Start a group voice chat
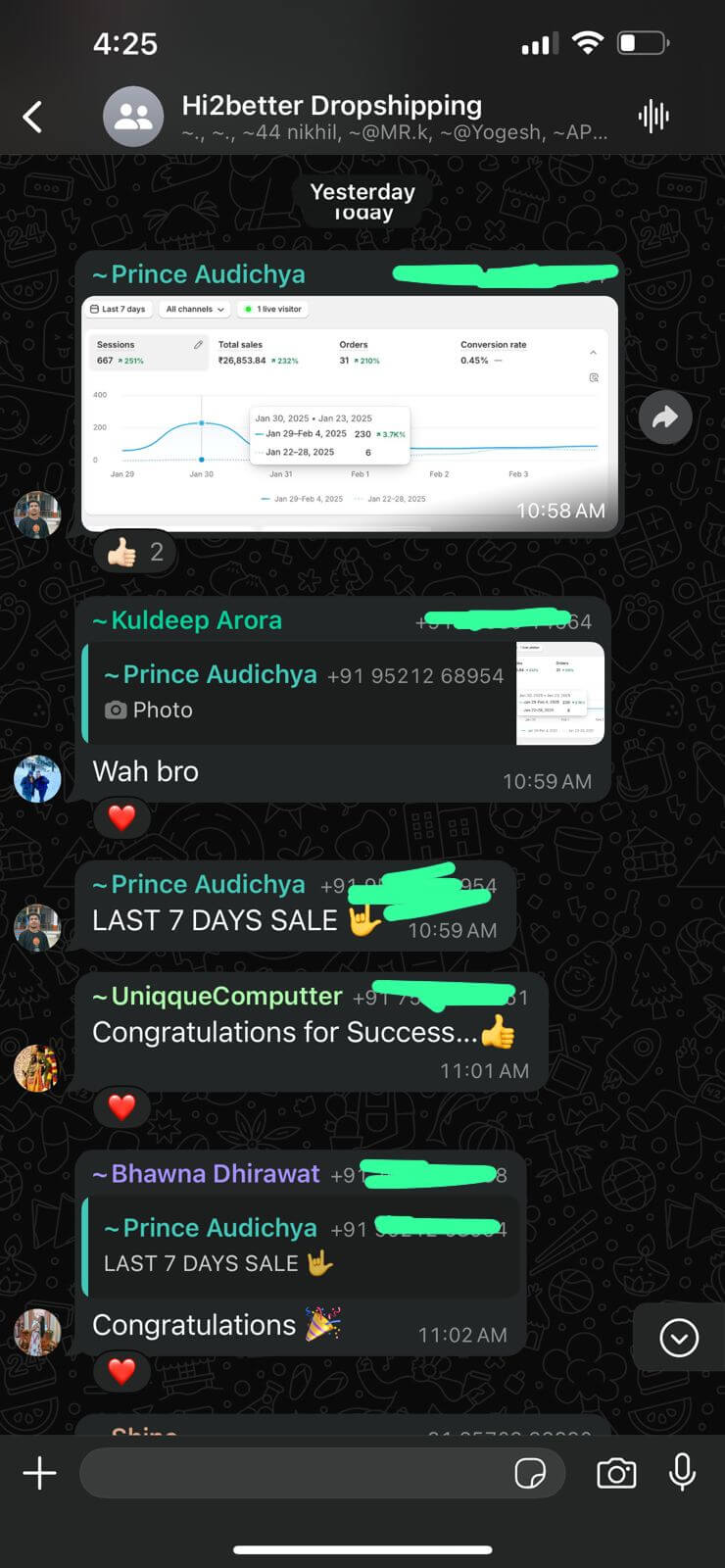This screenshot has width=725, height=1568. click(x=653, y=117)
